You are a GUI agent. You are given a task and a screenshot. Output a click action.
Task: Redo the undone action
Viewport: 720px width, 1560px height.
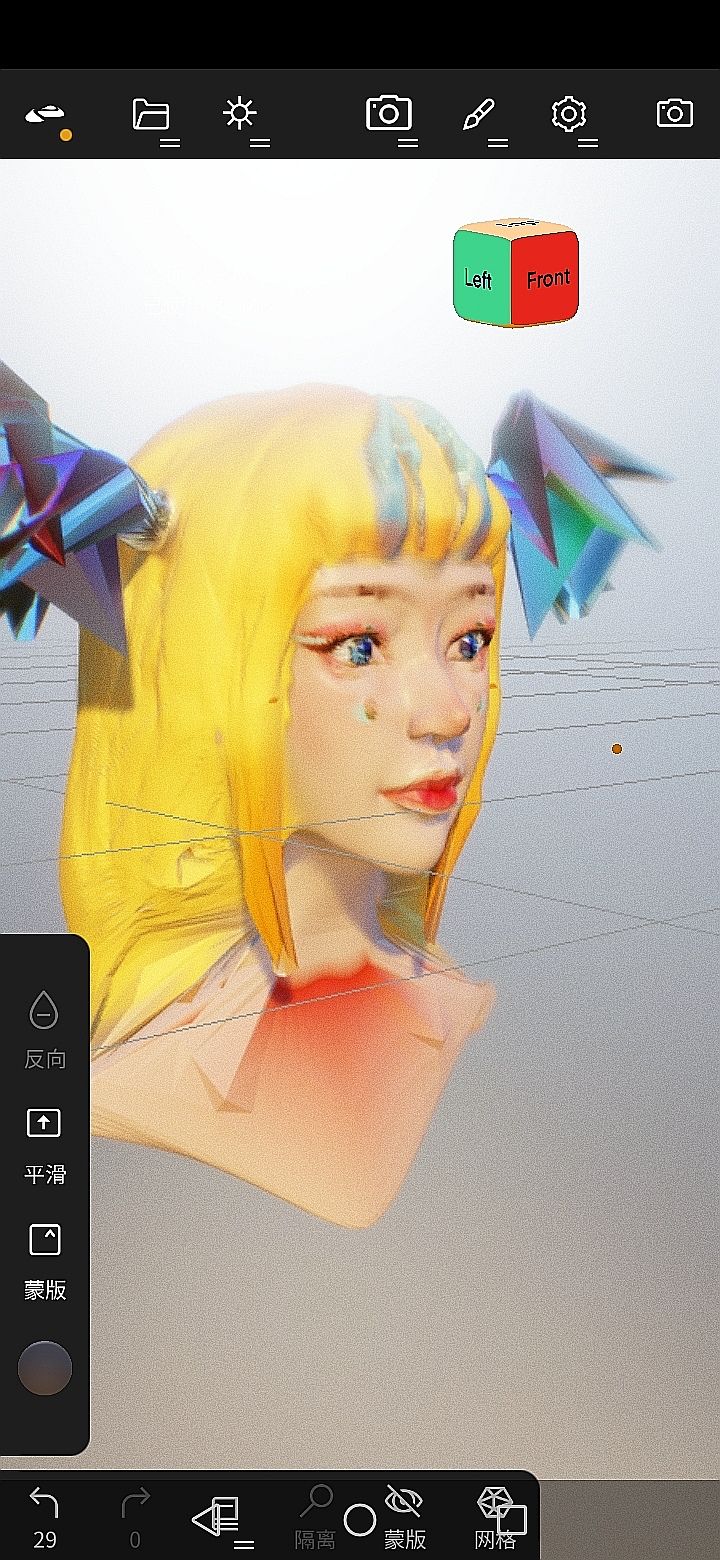tap(135, 1515)
